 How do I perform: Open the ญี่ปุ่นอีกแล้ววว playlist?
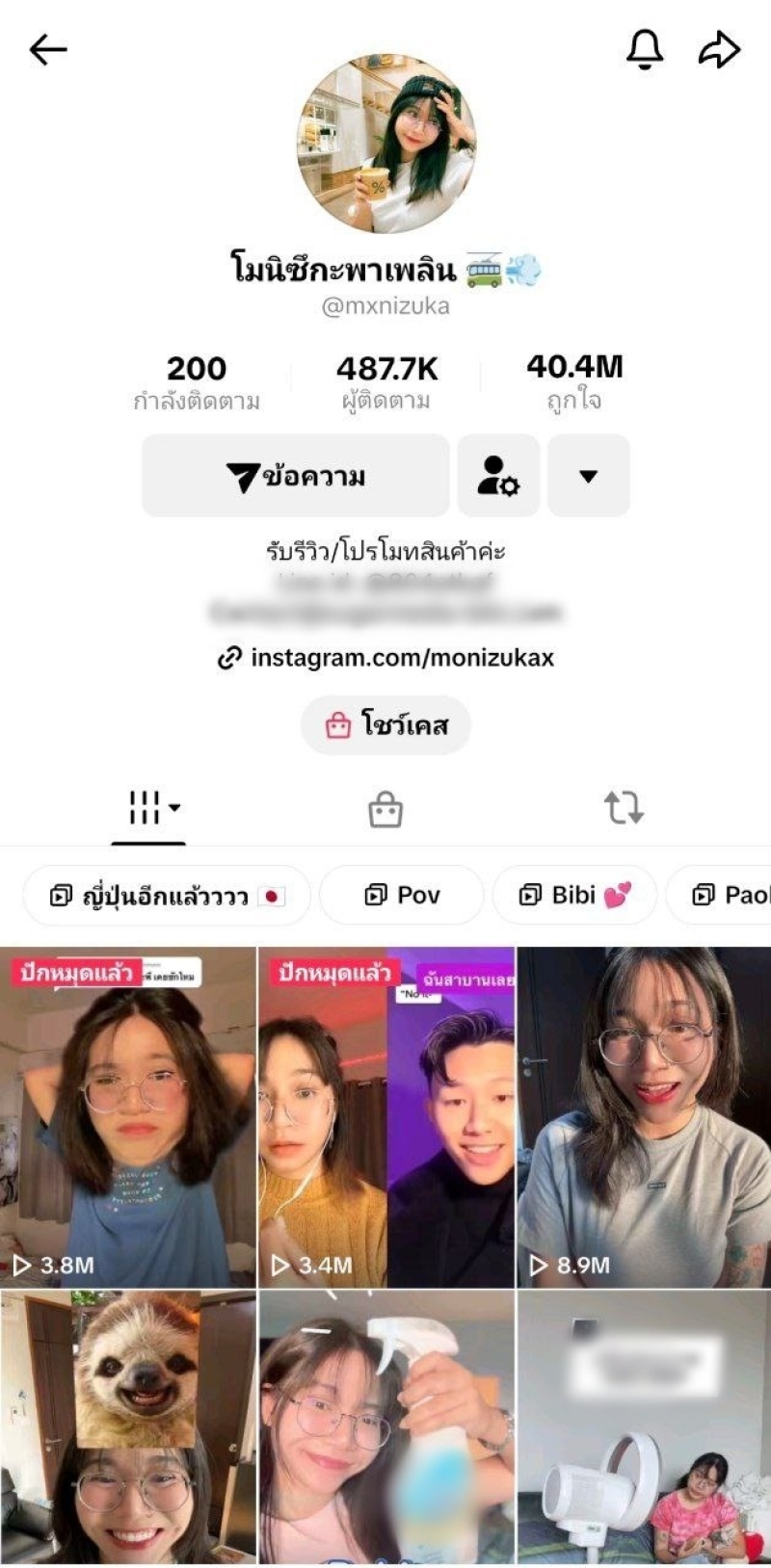[x=167, y=896]
